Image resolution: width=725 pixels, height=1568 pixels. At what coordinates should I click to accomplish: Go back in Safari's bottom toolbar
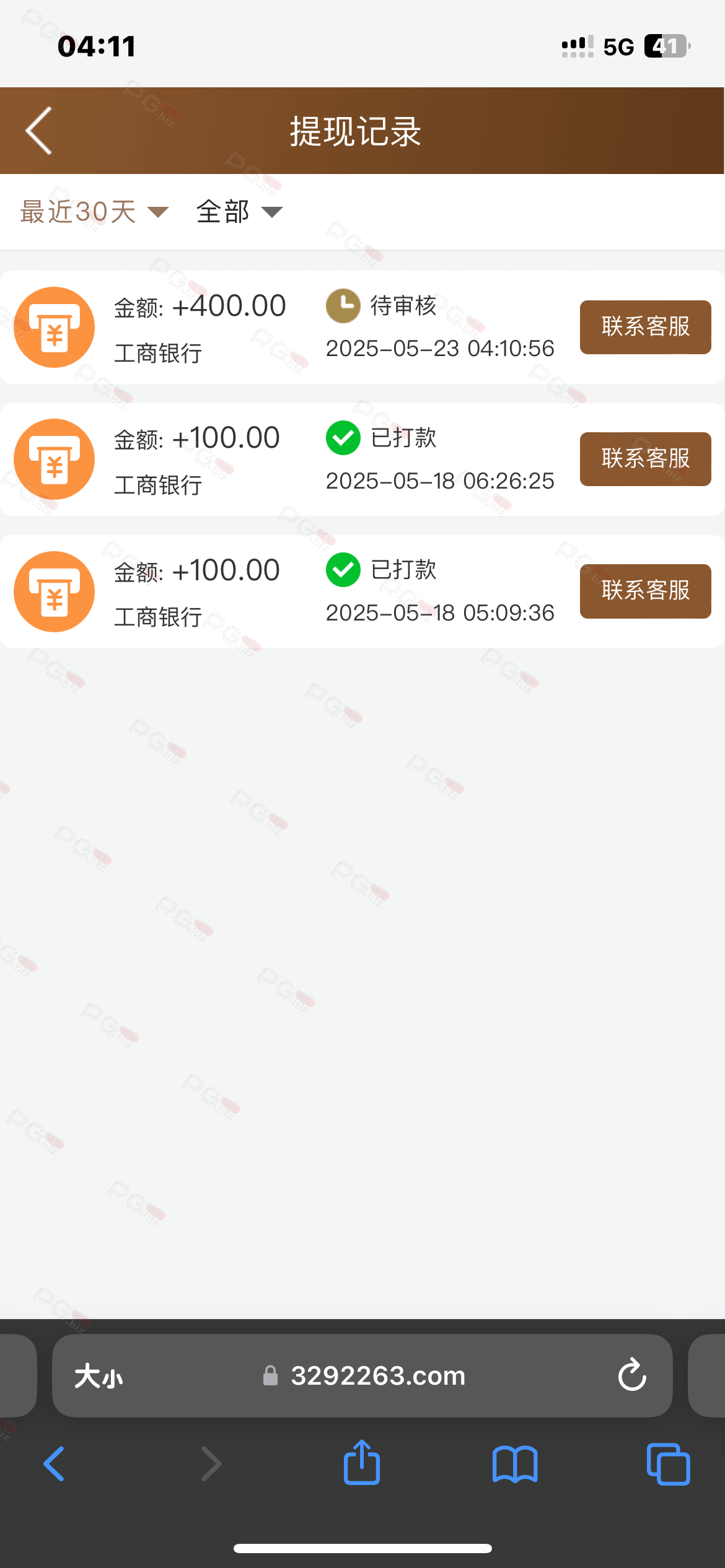pos(54,1464)
